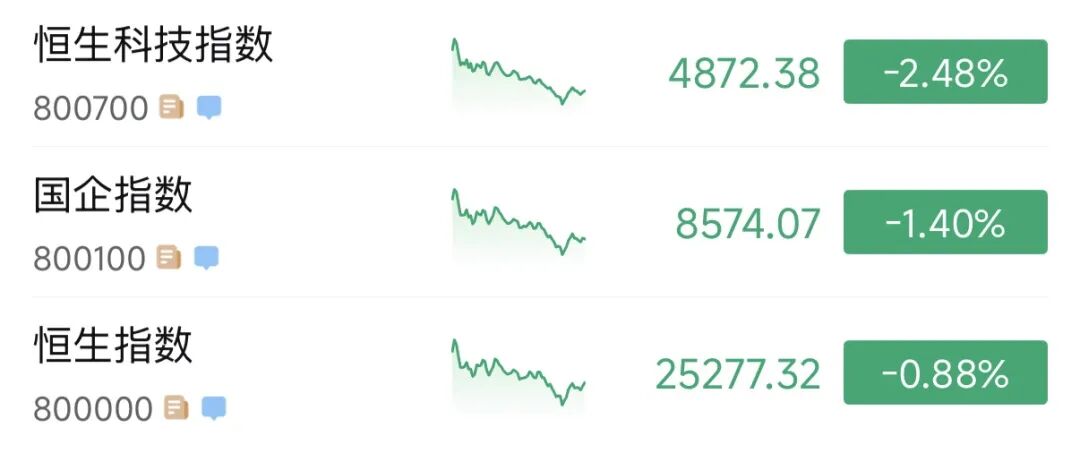This screenshot has height=462, width=1080.
Task: Open news icon beside code 800100
Action: 170,258
